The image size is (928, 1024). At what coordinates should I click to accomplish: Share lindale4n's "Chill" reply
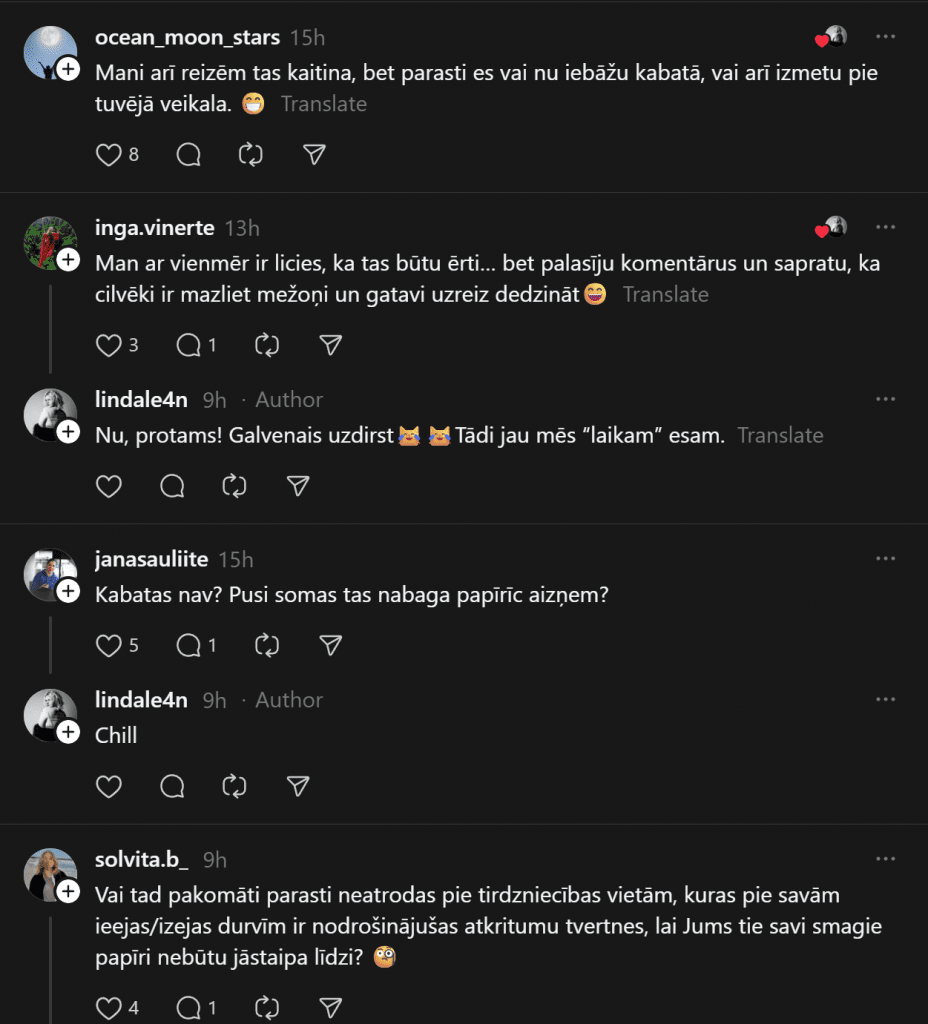297,786
